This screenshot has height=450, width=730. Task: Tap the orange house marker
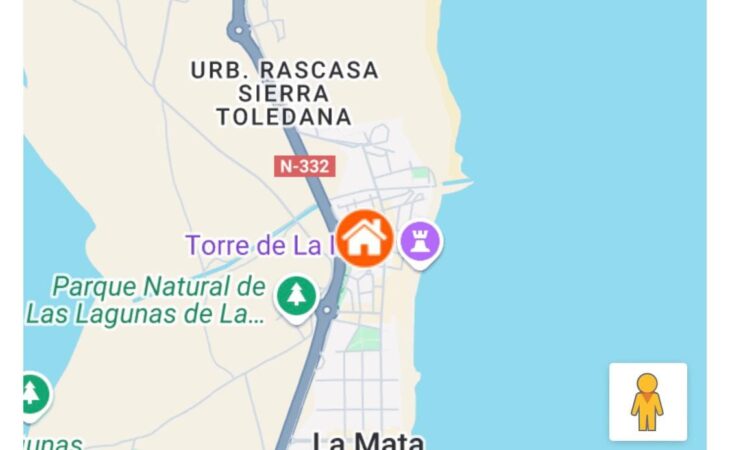click(x=365, y=238)
